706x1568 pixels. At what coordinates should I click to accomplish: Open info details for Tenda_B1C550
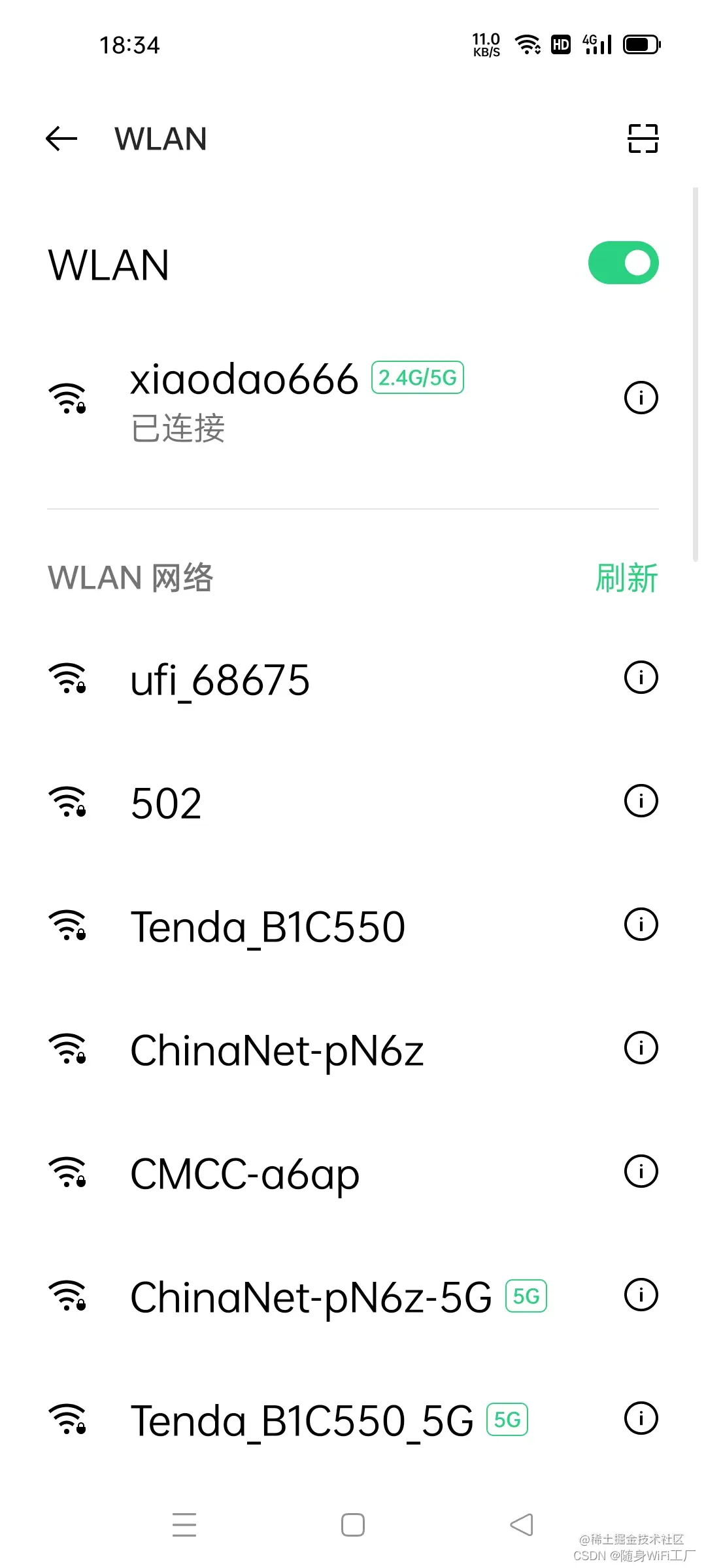point(641,923)
